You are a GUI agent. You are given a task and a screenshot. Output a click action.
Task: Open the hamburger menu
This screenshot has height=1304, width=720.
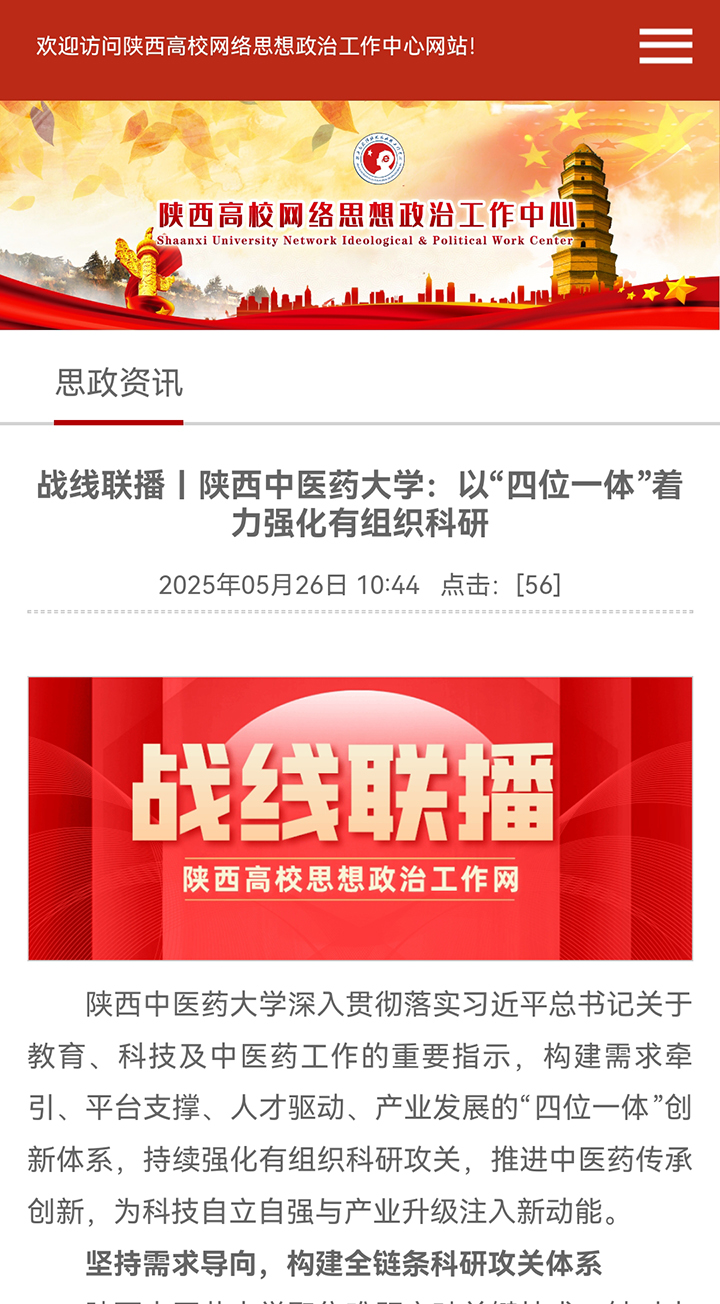(x=665, y=46)
